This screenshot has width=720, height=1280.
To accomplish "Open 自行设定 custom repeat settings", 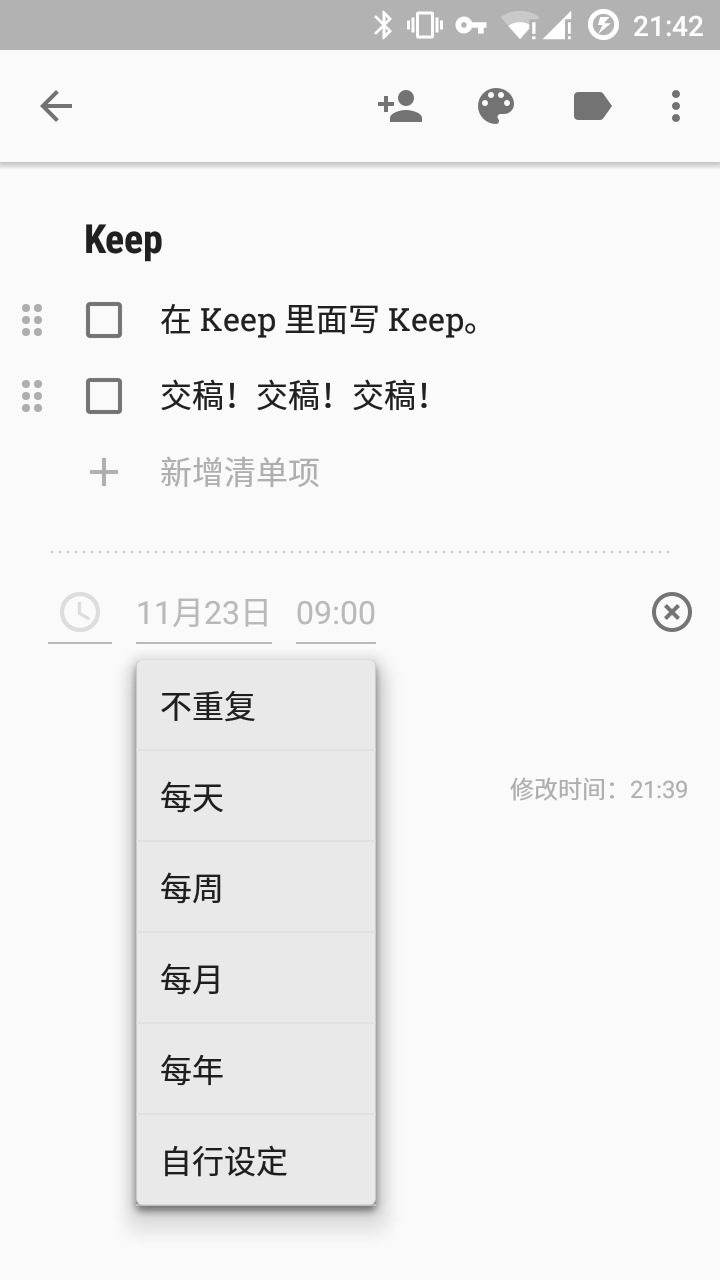I will (x=256, y=1161).
